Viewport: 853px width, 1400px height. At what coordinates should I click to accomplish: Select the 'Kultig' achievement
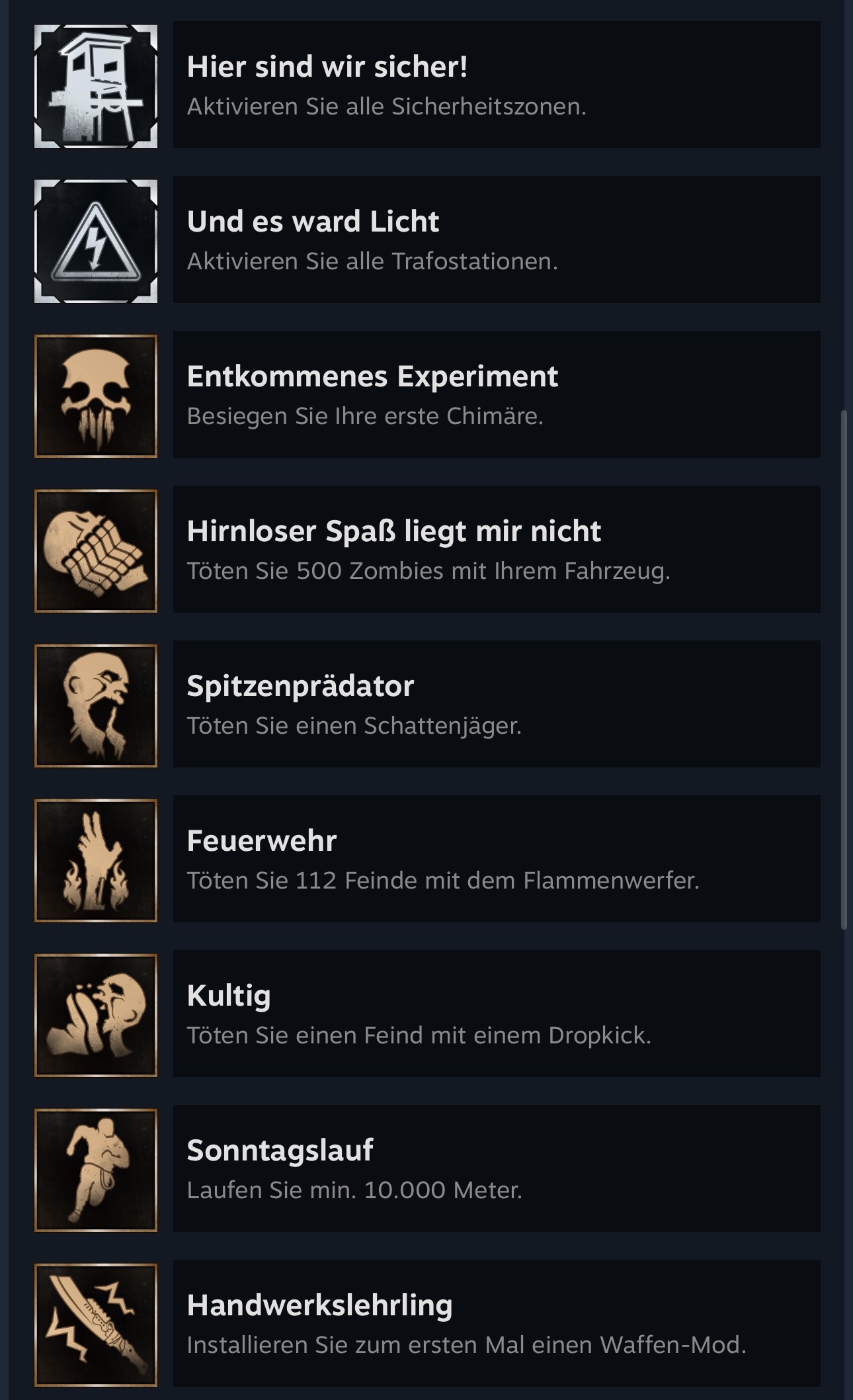(496, 1014)
